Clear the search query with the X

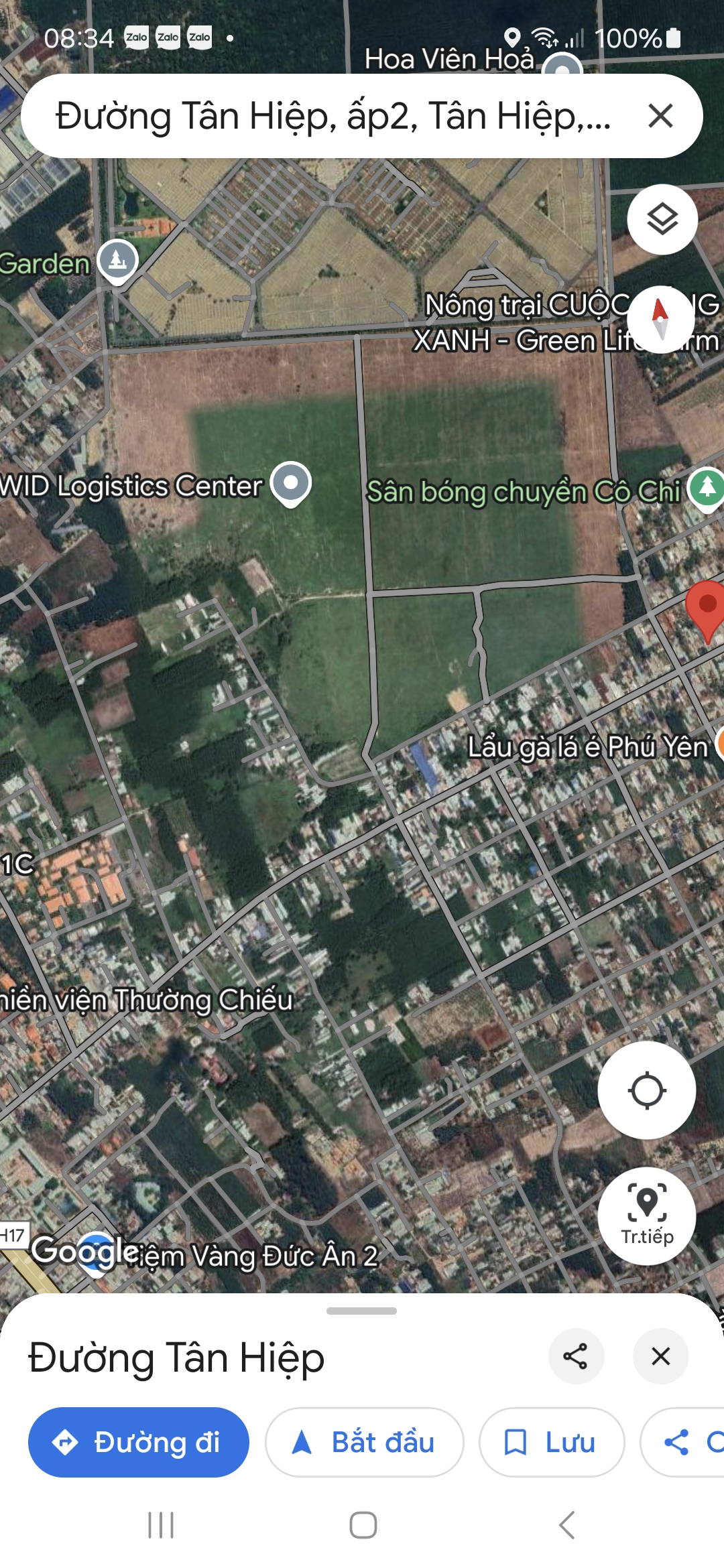(x=661, y=116)
